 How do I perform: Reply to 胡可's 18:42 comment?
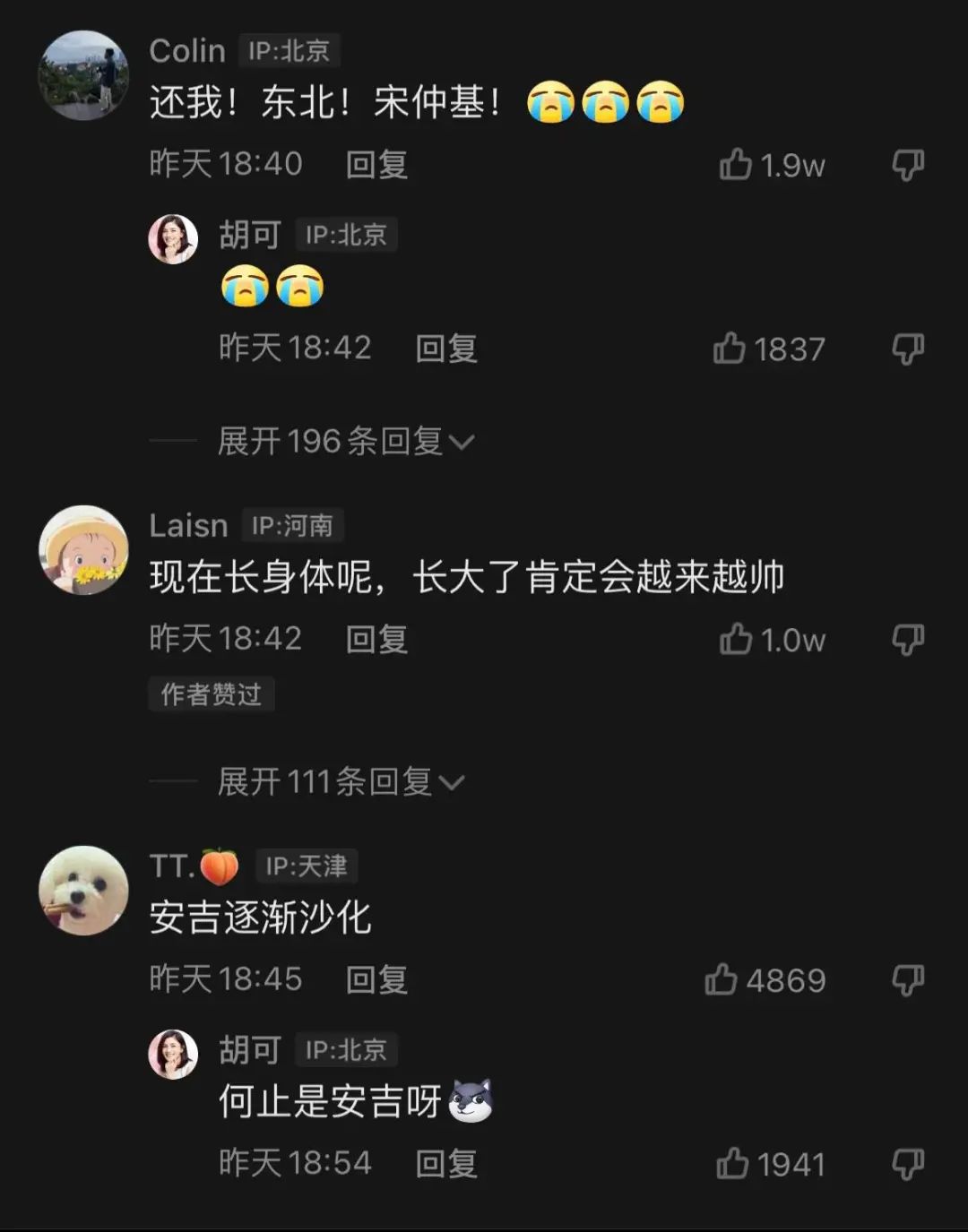pos(445,349)
